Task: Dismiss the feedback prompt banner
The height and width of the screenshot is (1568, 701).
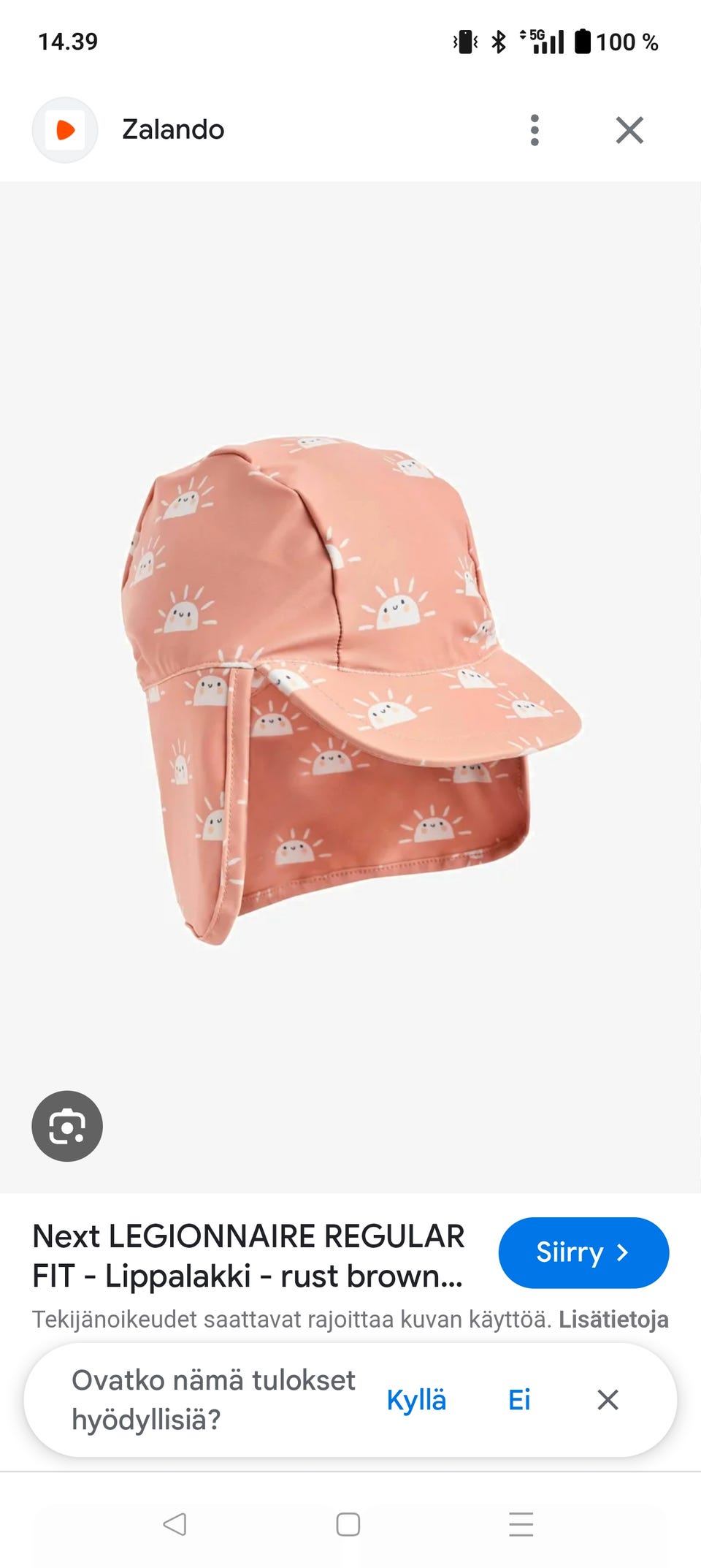Action: [608, 1400]
